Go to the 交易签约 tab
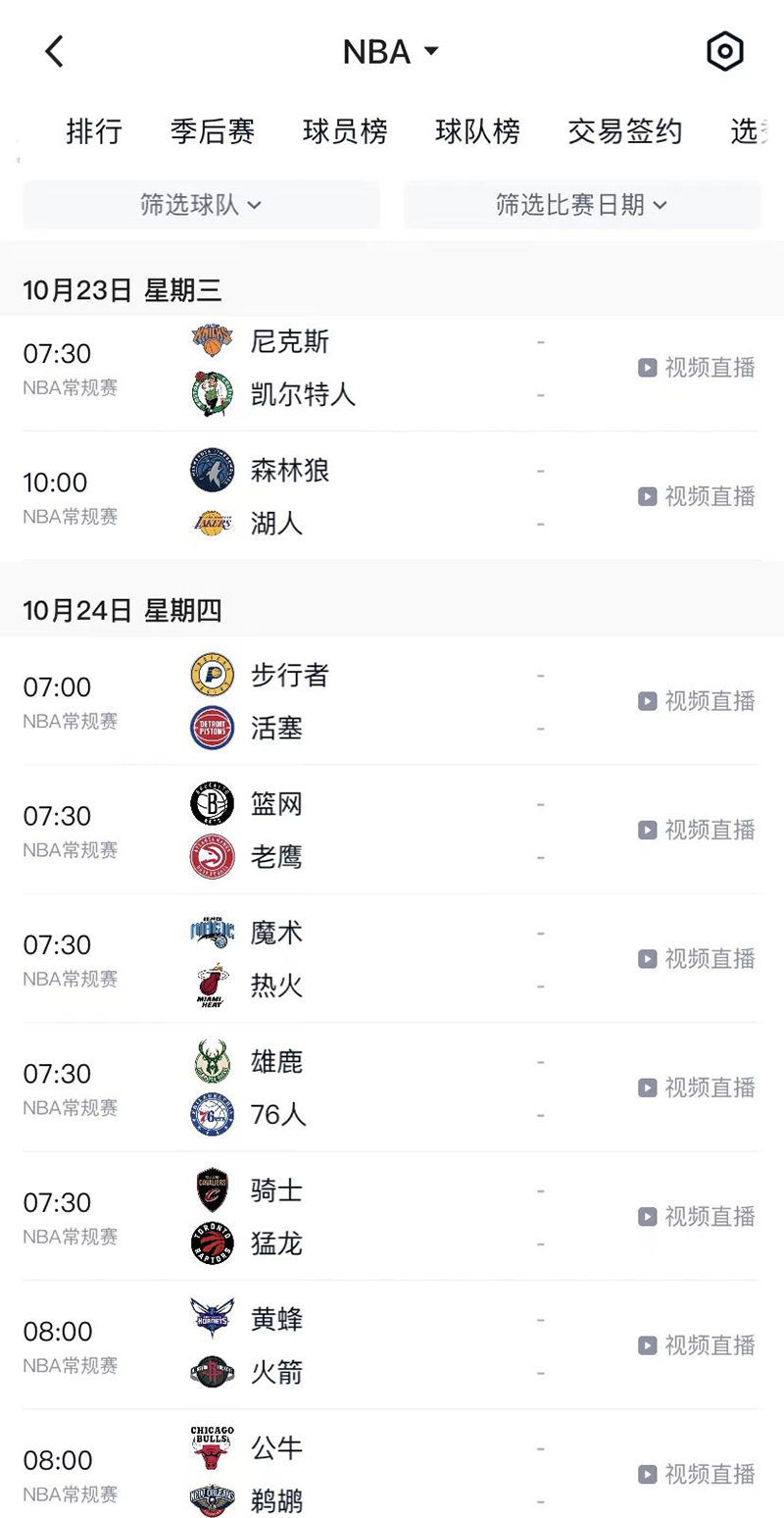 [x=624, y=131]
